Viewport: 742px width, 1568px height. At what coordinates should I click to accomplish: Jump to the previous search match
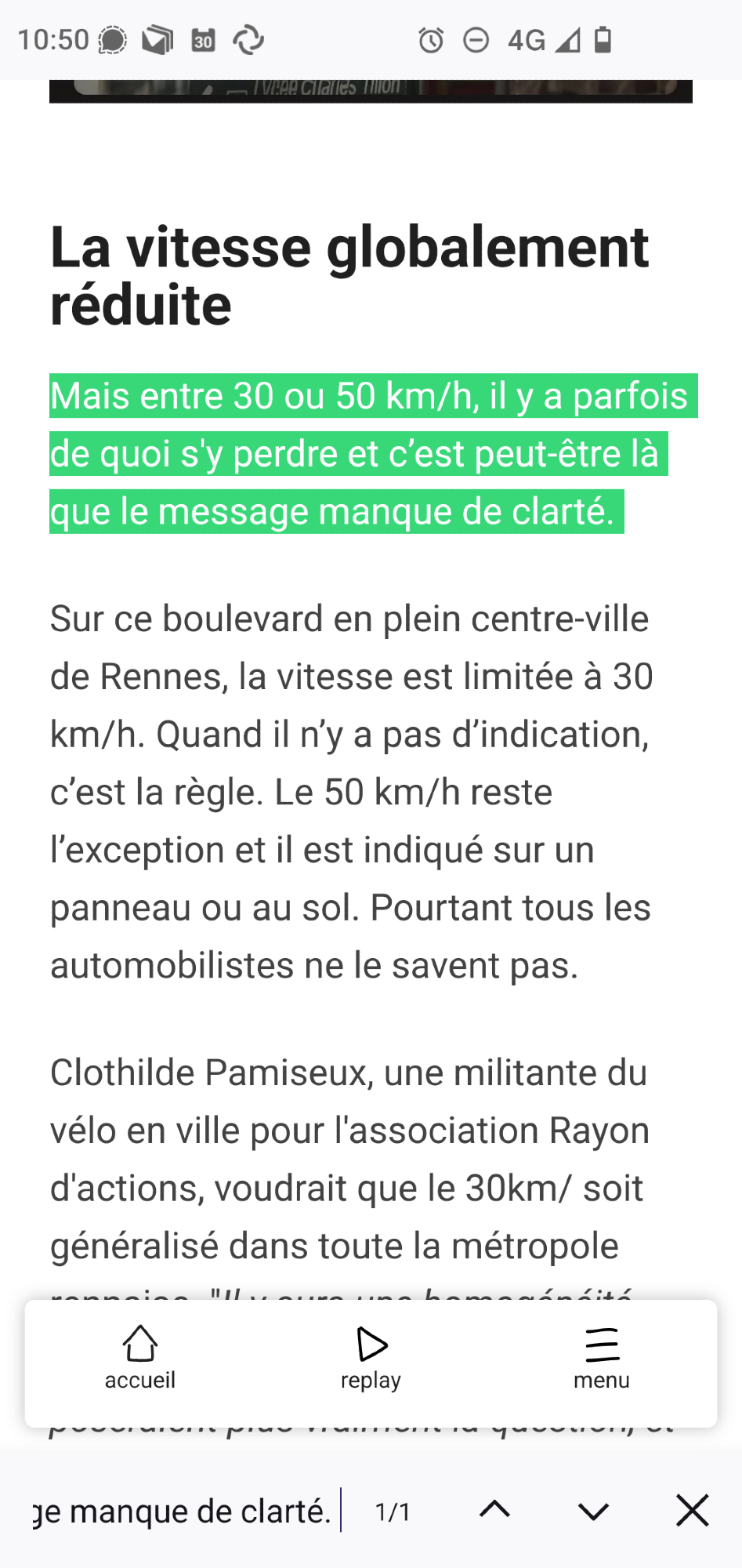coord(494,1510)
